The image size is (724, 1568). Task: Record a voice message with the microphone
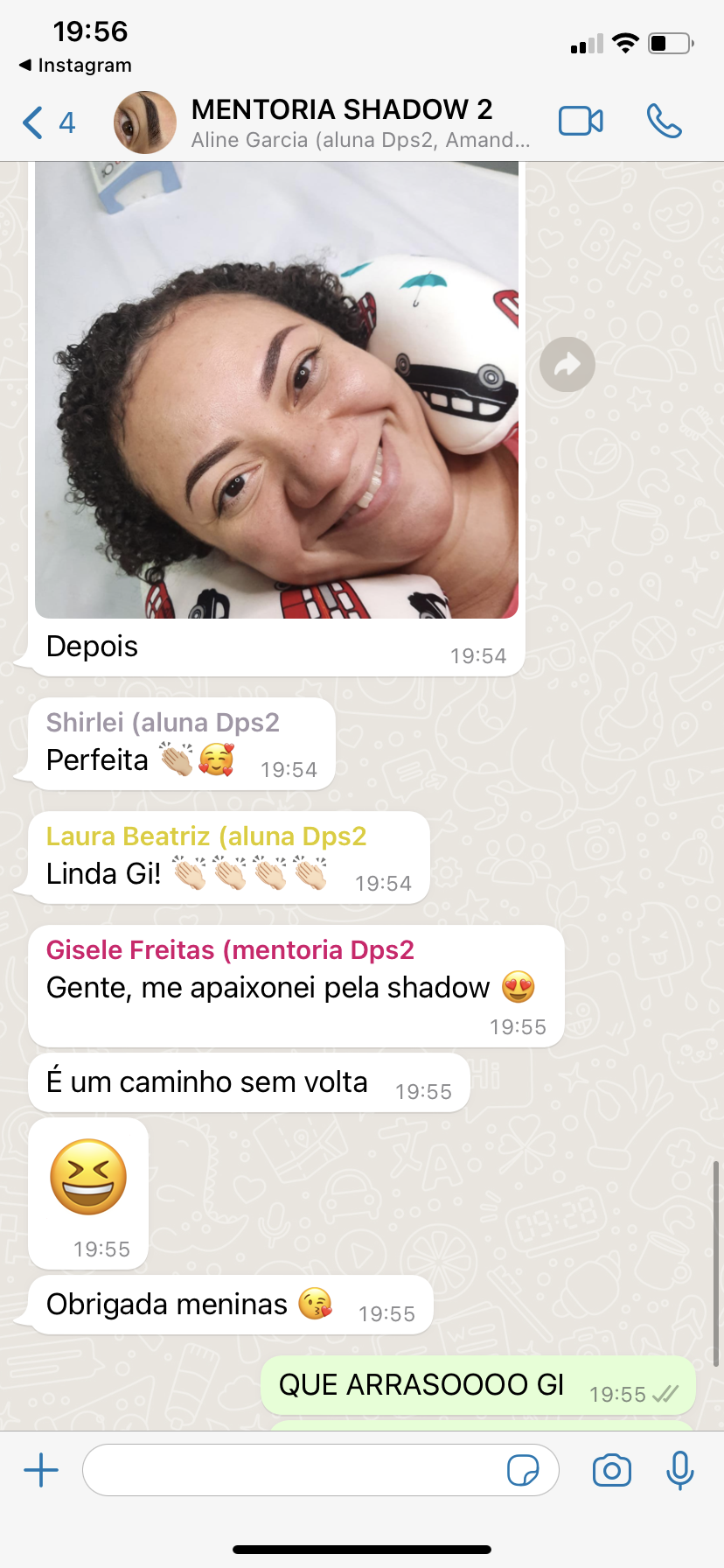click(679, 1470)
